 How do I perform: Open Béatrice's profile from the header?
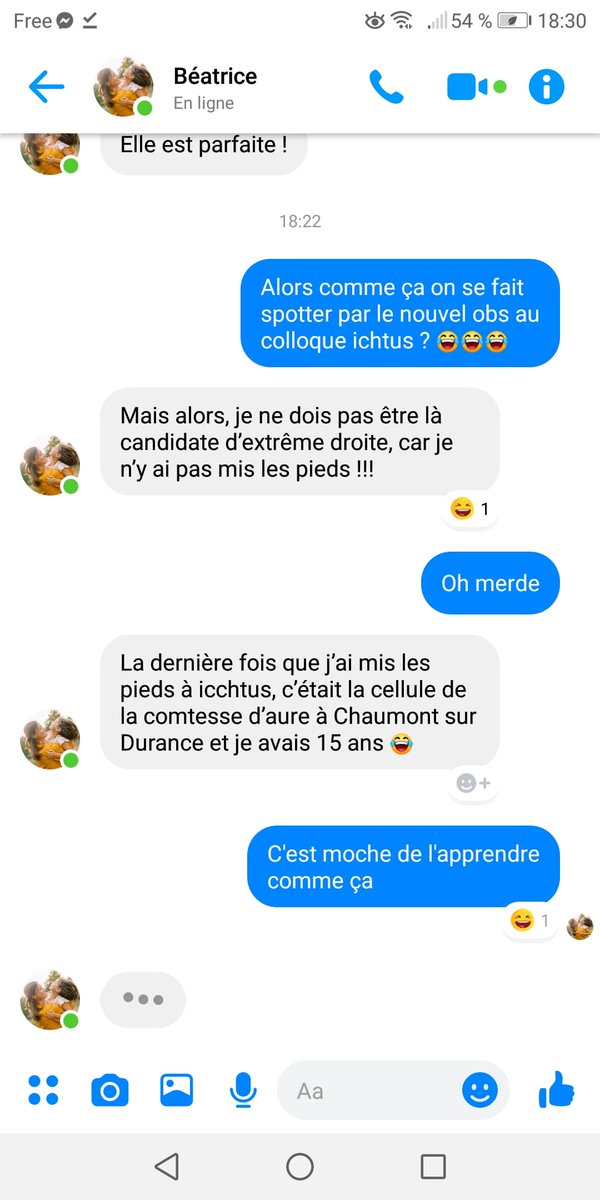(214, 87)
